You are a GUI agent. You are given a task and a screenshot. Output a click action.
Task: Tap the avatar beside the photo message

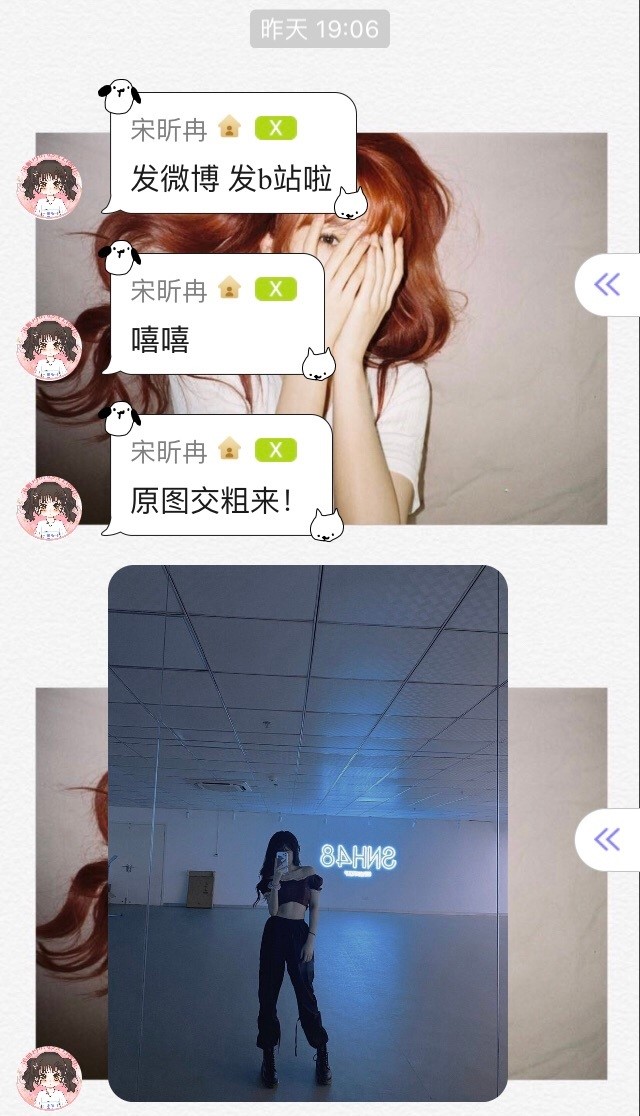coord(49,1078)
